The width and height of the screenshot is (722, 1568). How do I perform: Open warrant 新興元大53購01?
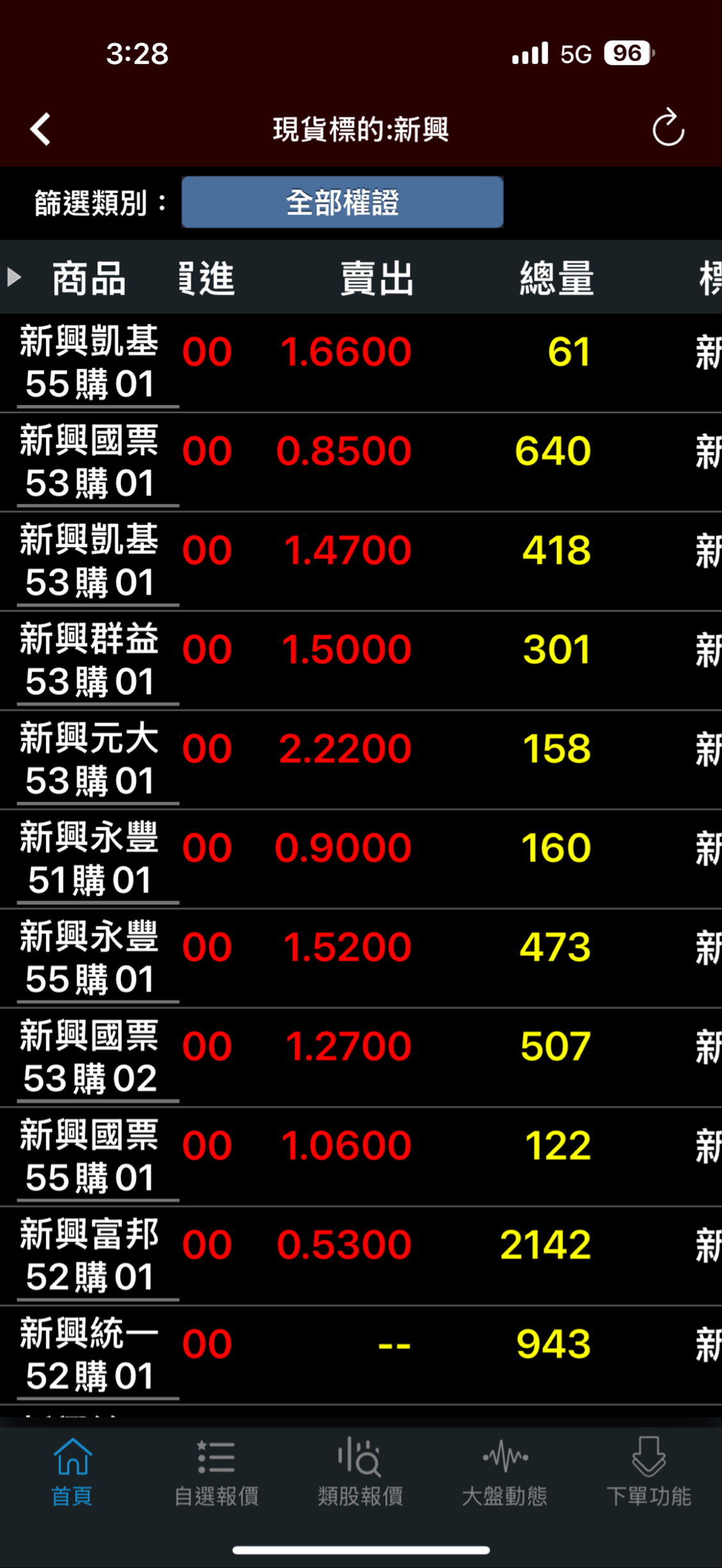tap(90, 759)
